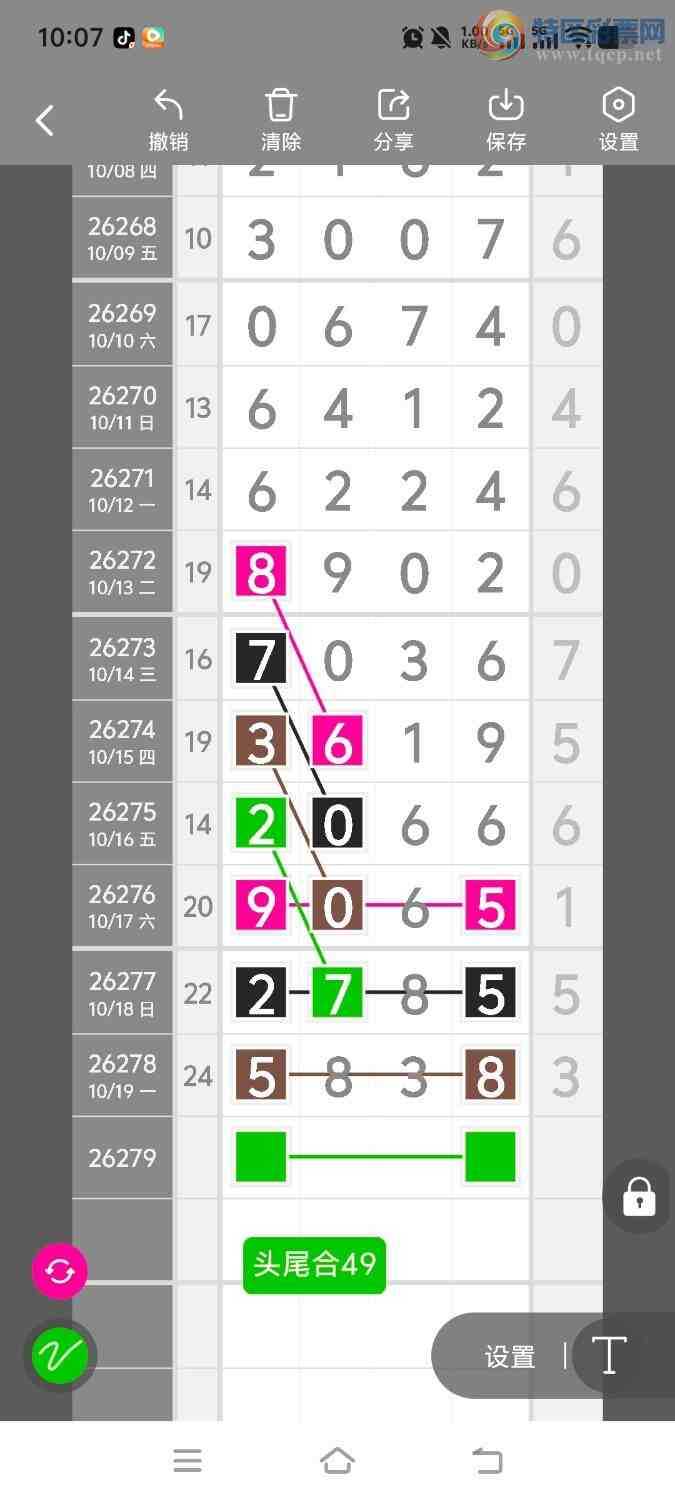Tap the lock icon on right edge

tap(639, 1196)
